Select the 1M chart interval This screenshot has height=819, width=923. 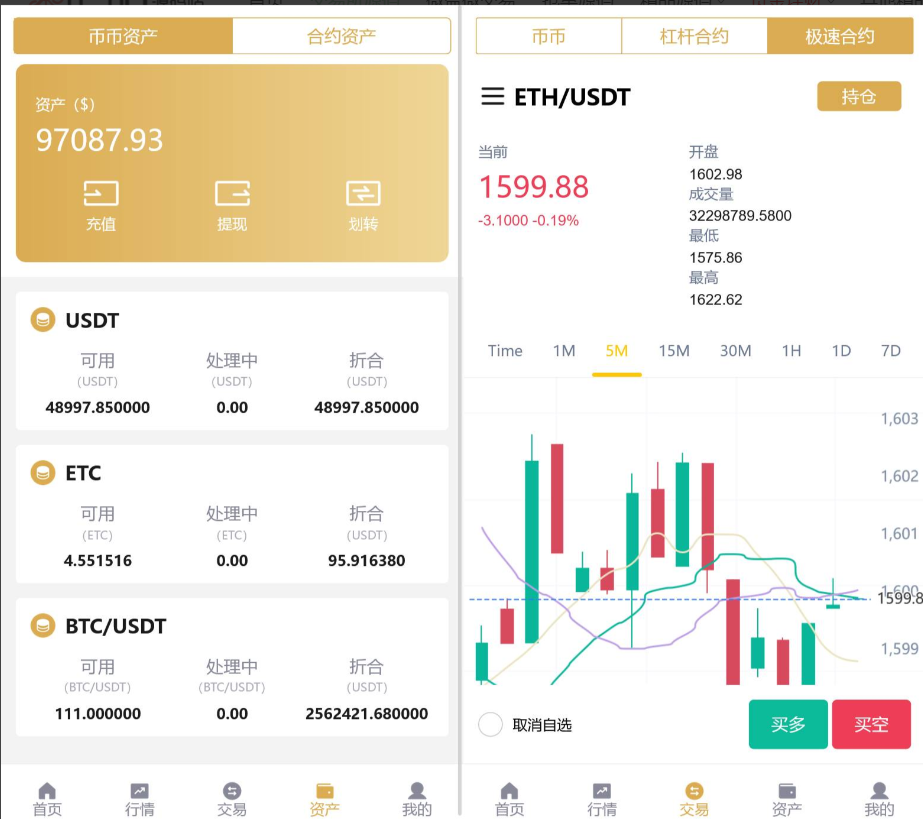point(564,351)
